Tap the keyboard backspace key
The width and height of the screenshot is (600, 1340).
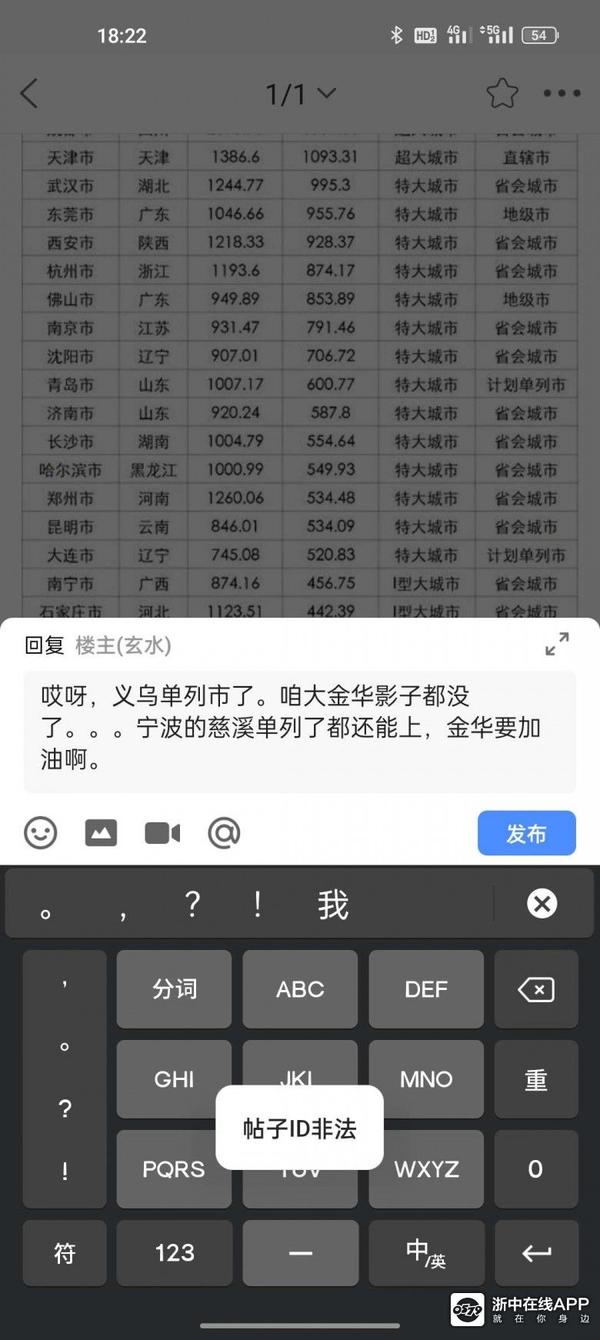[536, 989]
